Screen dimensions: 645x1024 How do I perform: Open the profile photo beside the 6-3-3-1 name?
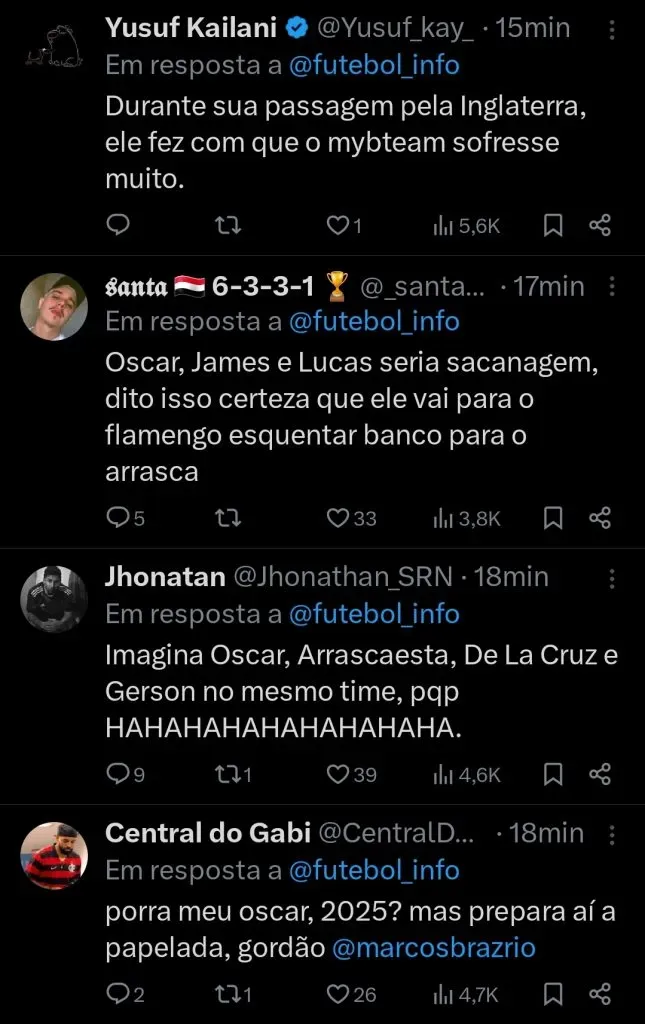click(x=54, y=306)
